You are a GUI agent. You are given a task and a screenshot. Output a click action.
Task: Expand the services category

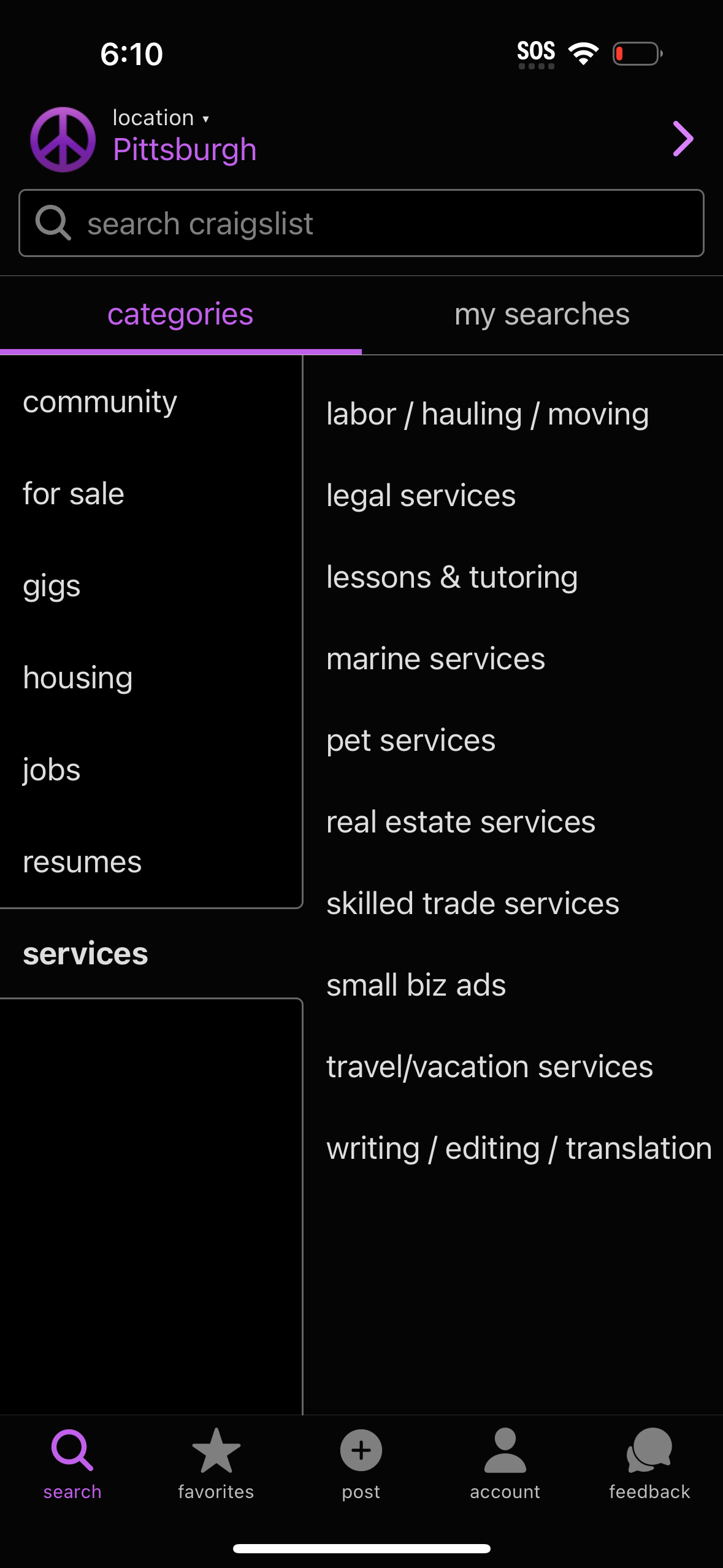pos(85,953)
